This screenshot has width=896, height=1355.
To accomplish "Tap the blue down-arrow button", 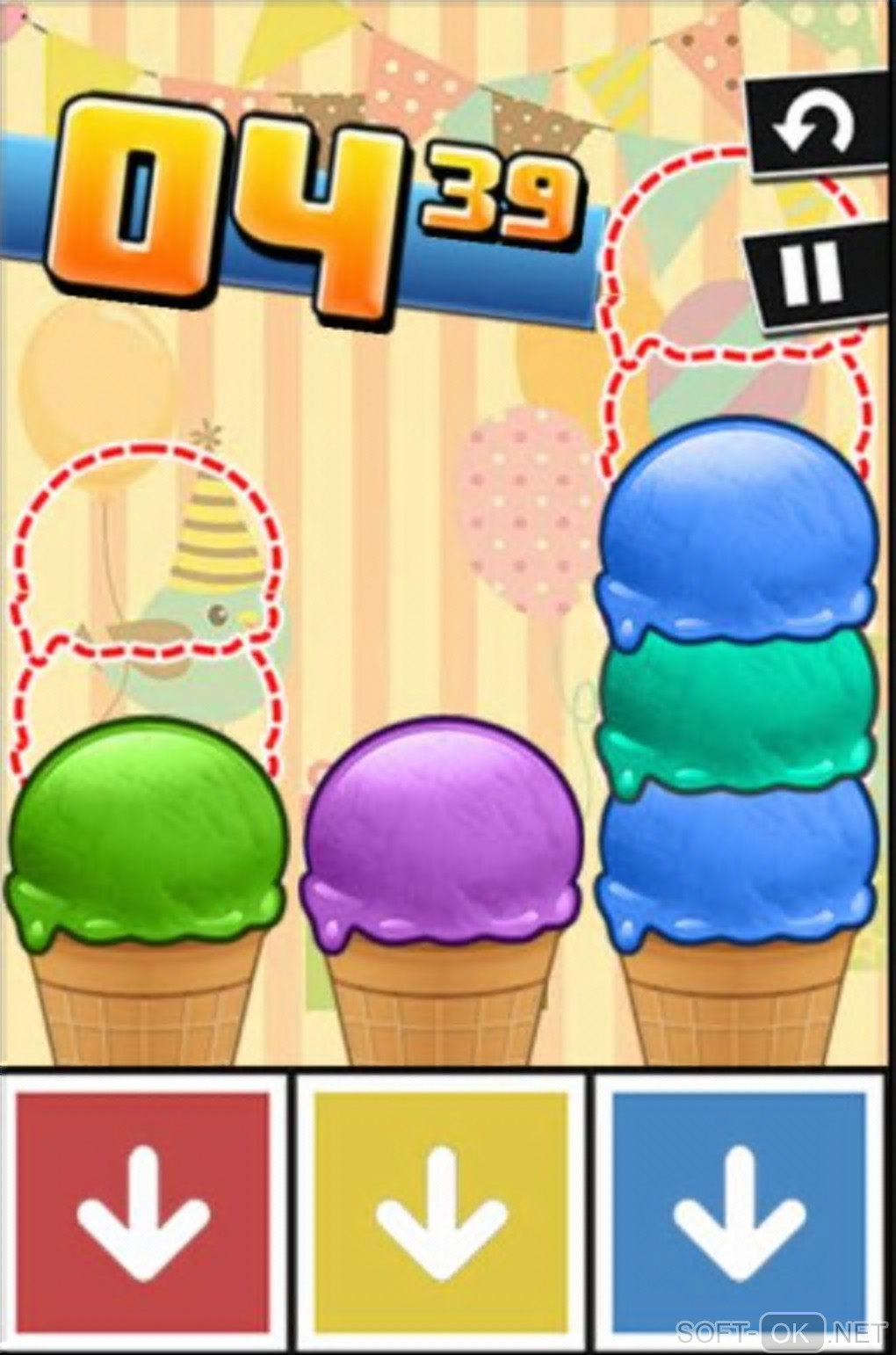I will click(739, 1212).
